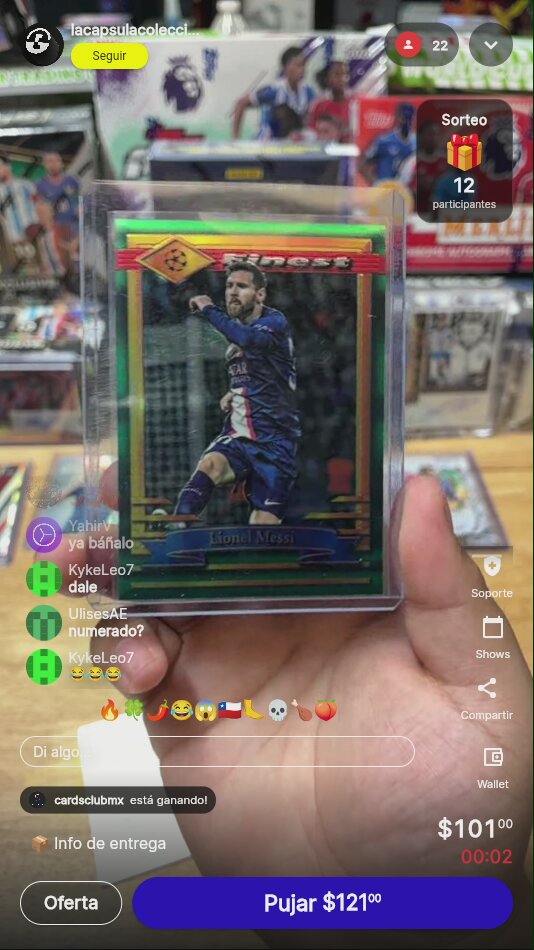534x950 pixels.
Task: Send the skull emoji reaction
Action: (277, 710)
